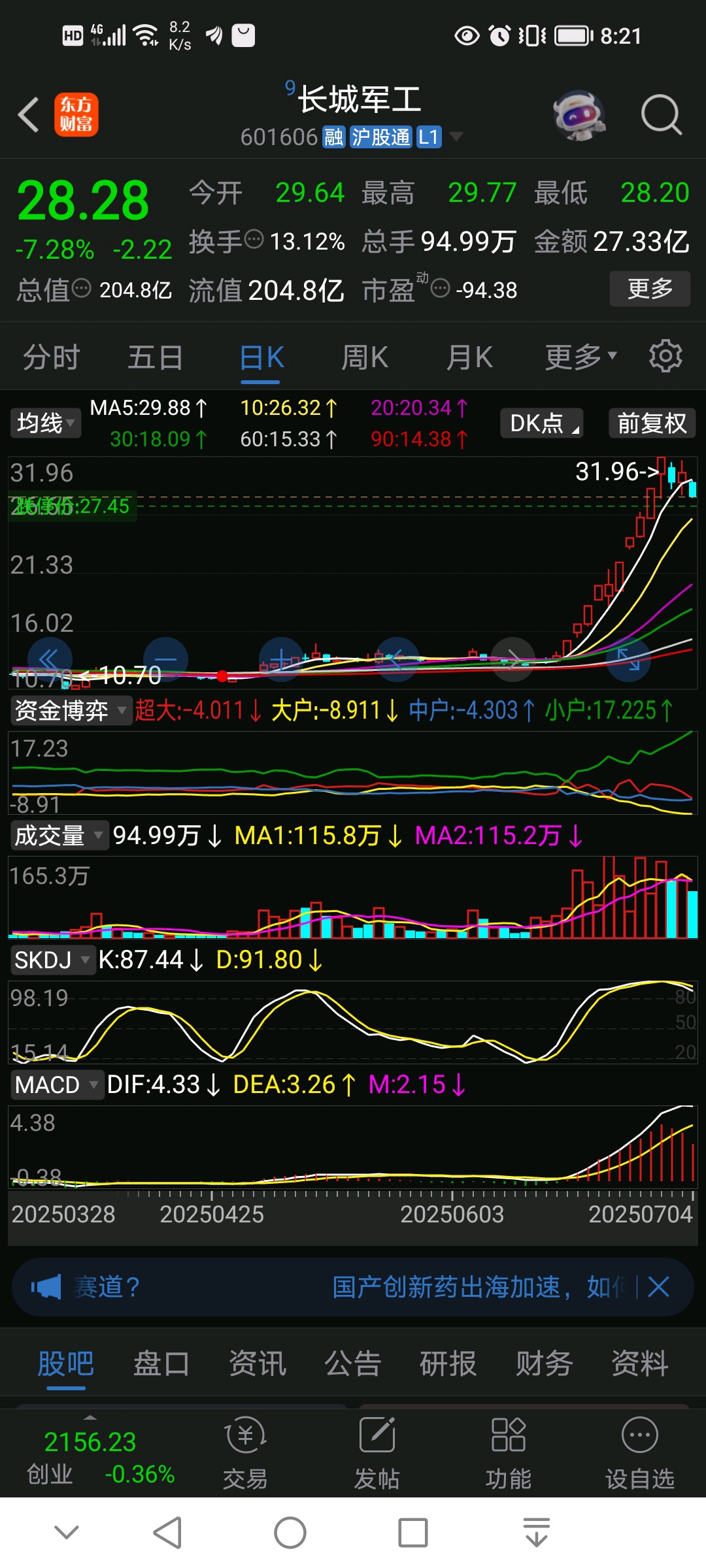
Task: Change the SKDJ indicator dropdown
Action: pyautogui.click(x=52, y=960)
